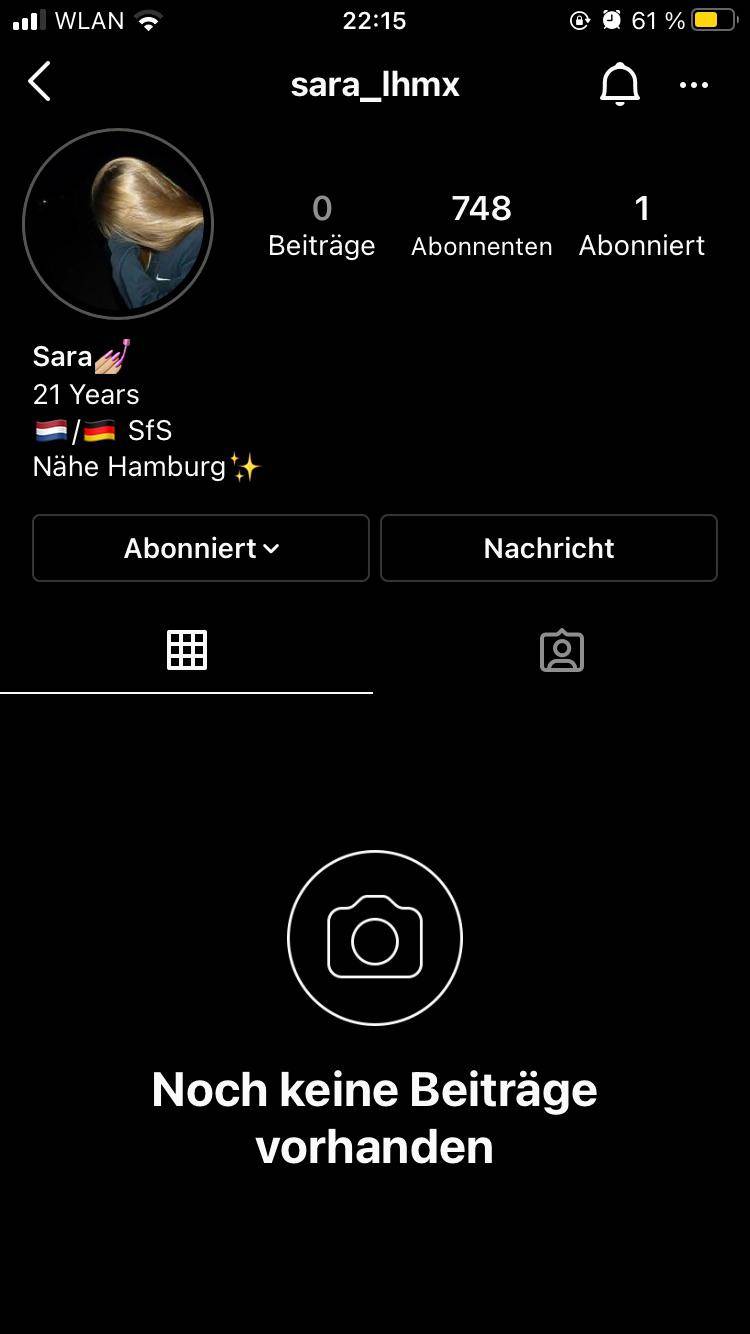Go back with the back arrow
This screenshot has width=750, height=1334.
point(38,82)
